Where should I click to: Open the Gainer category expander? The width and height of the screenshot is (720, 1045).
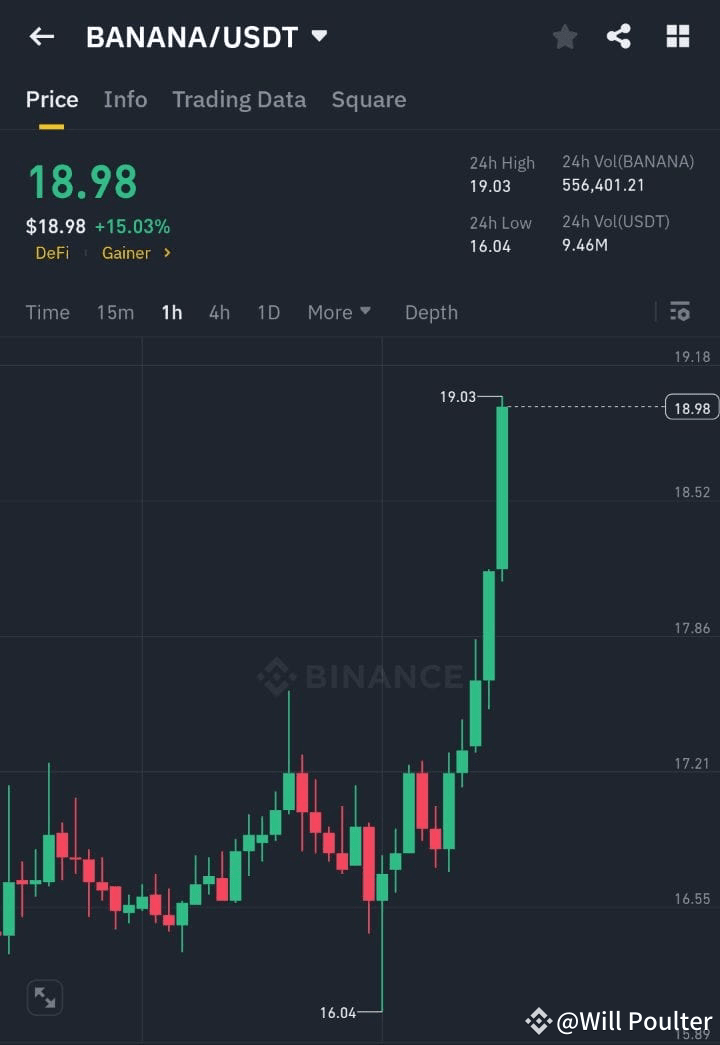(x=135, y=253)
